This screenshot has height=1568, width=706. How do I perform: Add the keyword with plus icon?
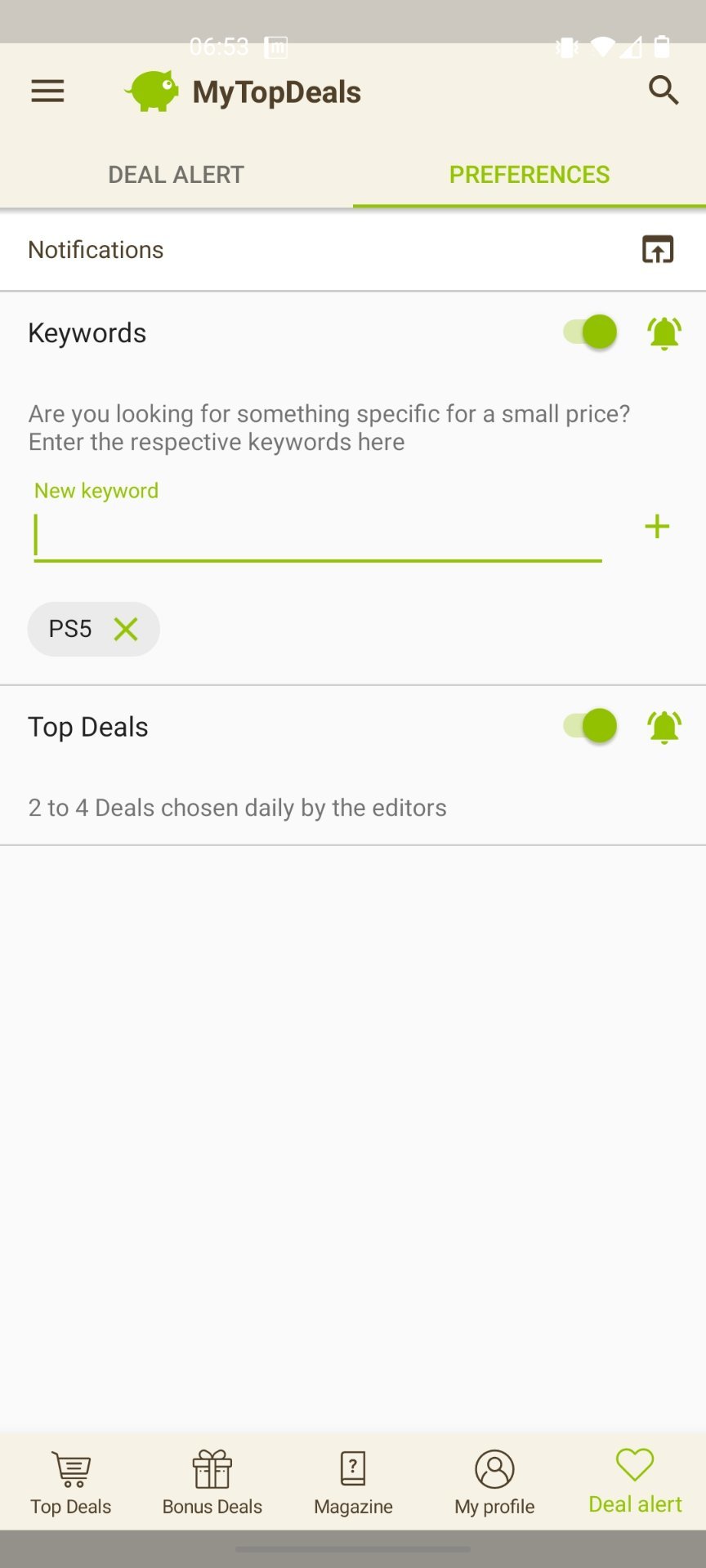657,527
